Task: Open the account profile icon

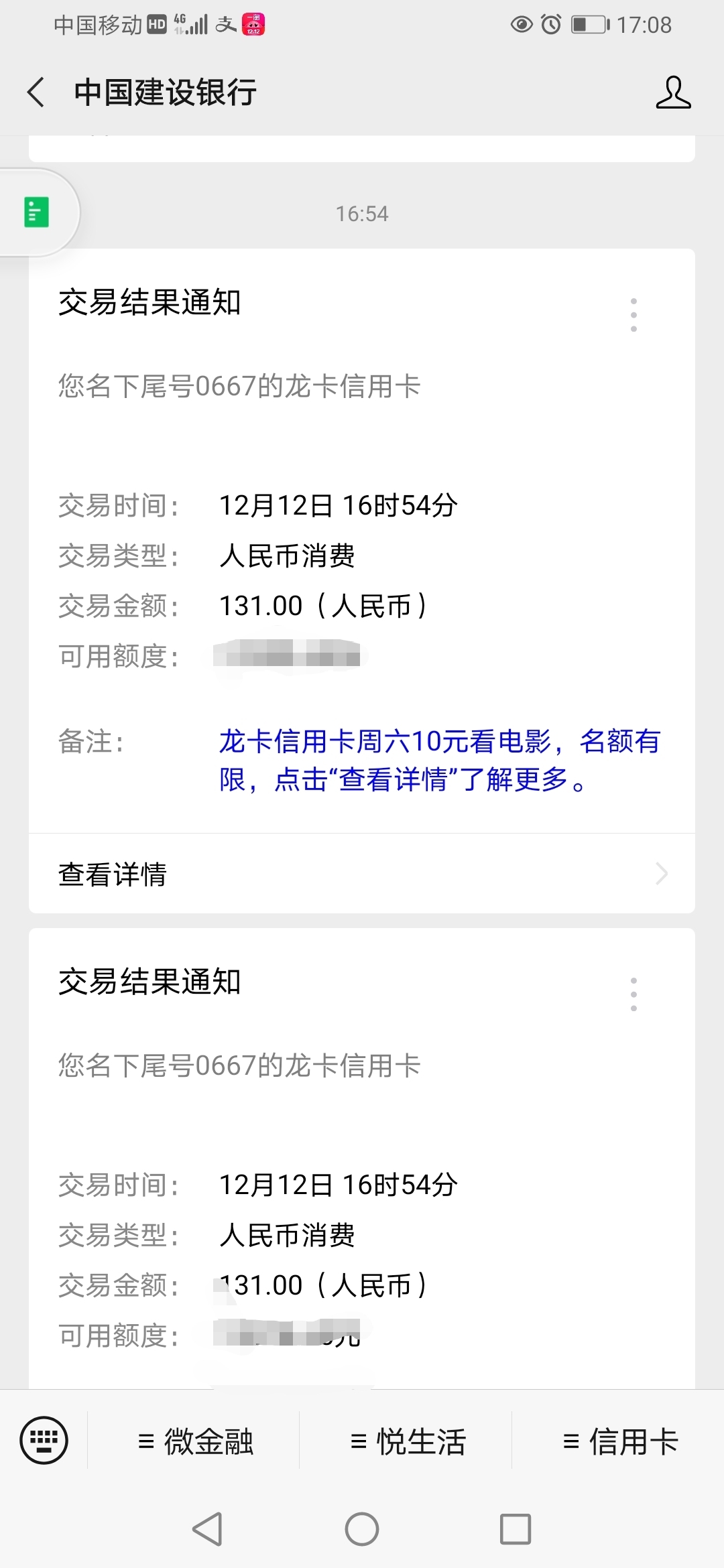Action: (673, 92)
